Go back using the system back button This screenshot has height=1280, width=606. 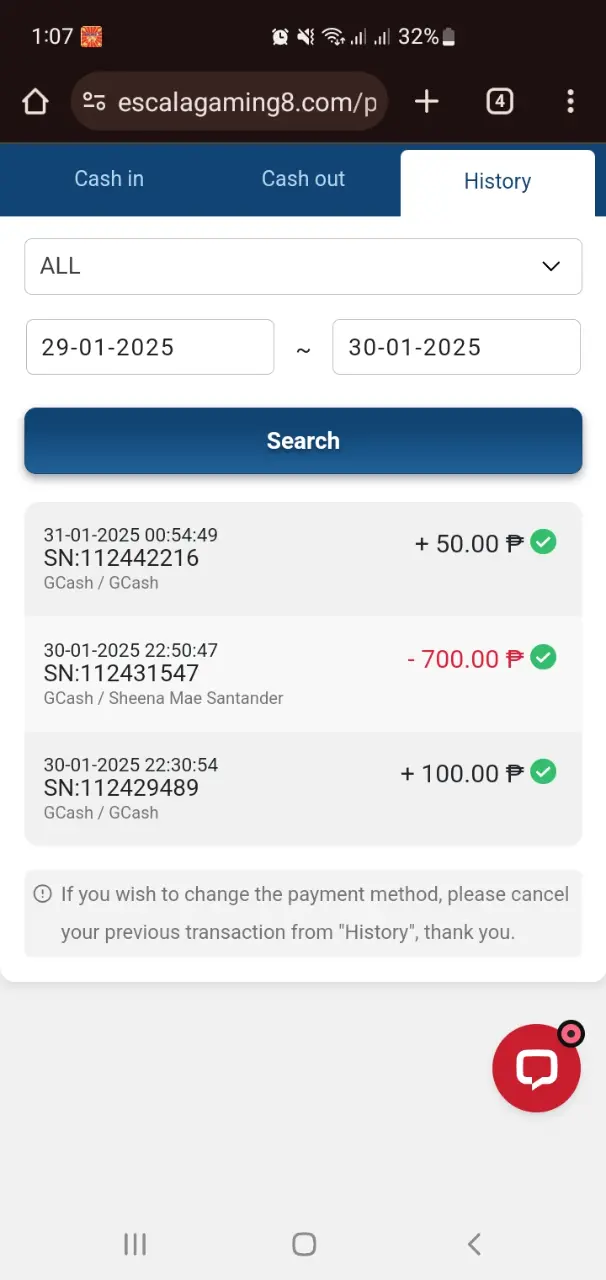coord(474,1244)
